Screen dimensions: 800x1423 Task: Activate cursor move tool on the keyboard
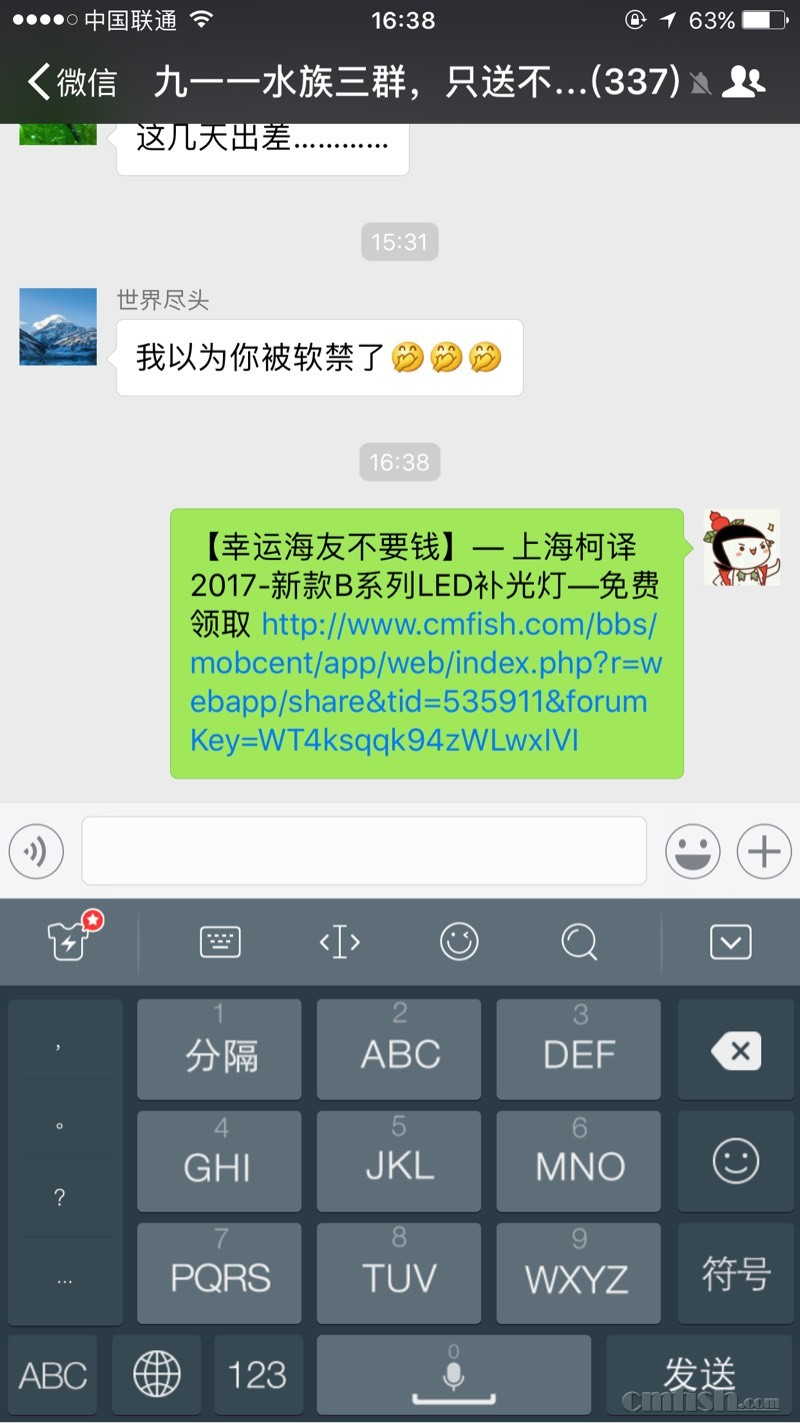point(339,941)
